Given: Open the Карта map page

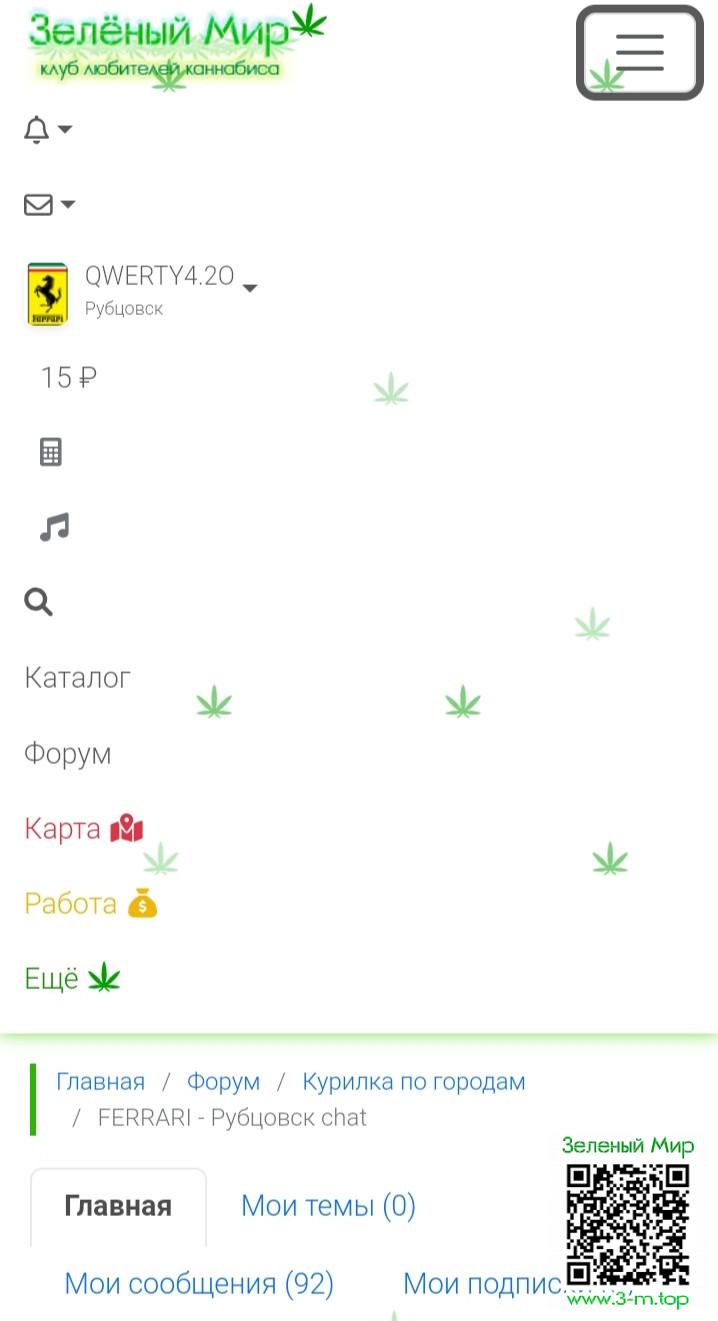Looking at the screenshot, I should pyautogui.click(x=84, y=829).
